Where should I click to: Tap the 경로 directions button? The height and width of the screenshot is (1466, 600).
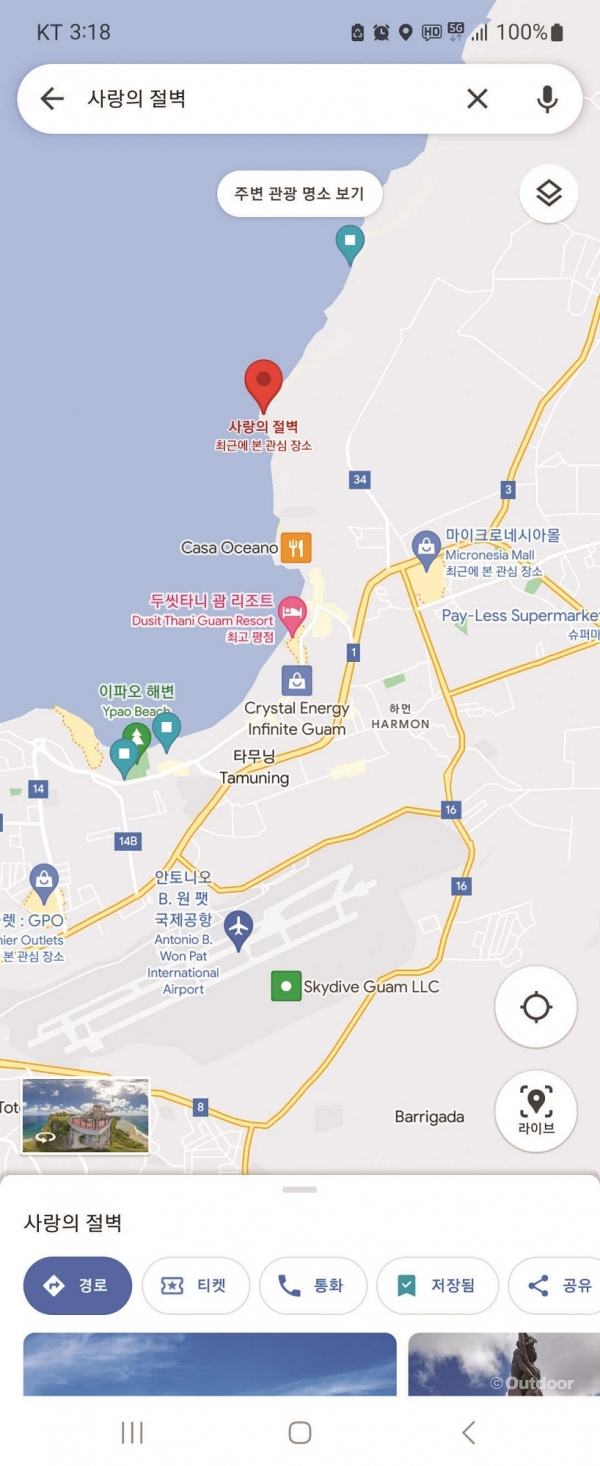pyautogui.click(x=78, y=1285)
